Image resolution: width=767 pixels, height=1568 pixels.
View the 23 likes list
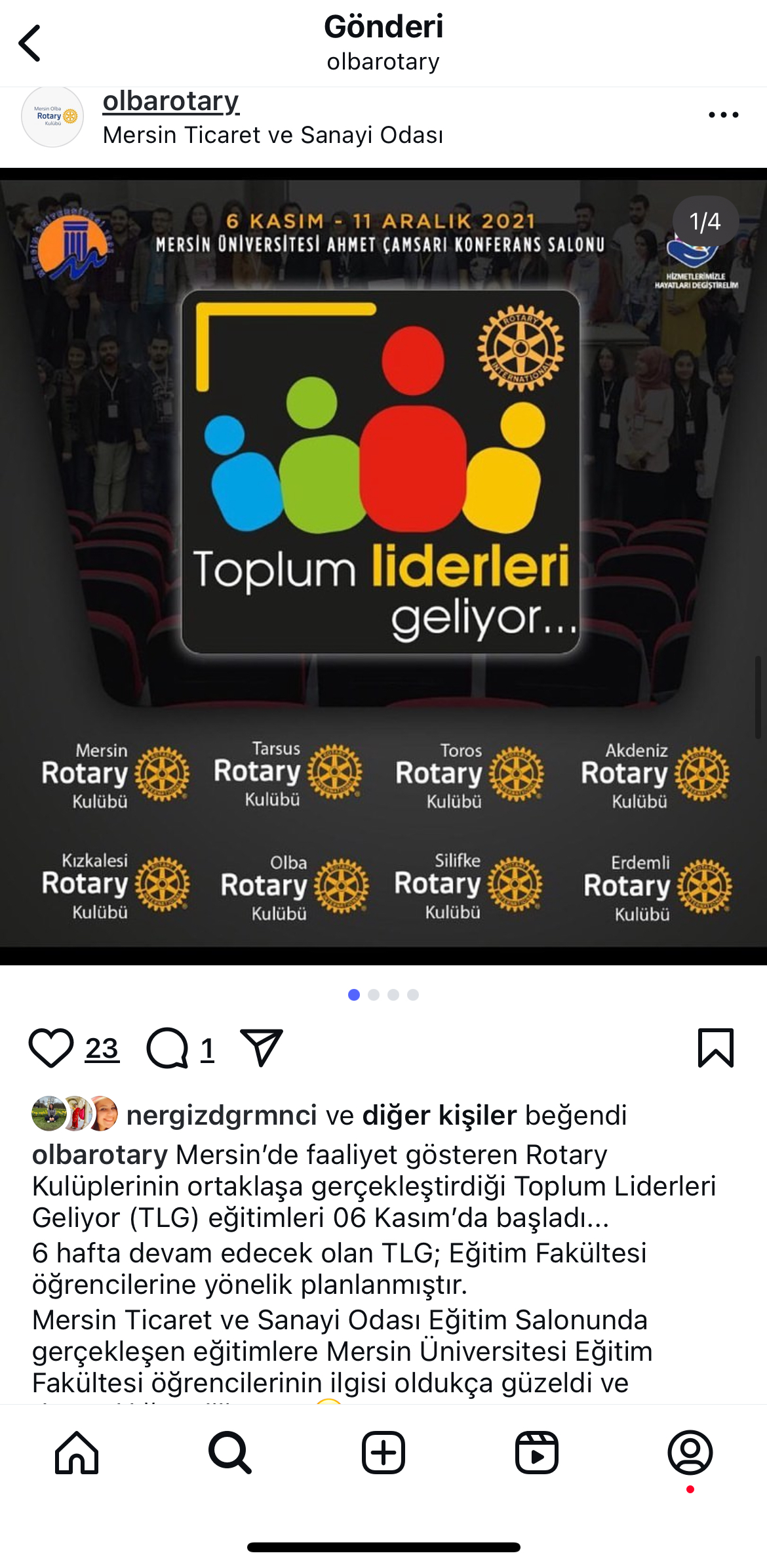coord(102,1049)
